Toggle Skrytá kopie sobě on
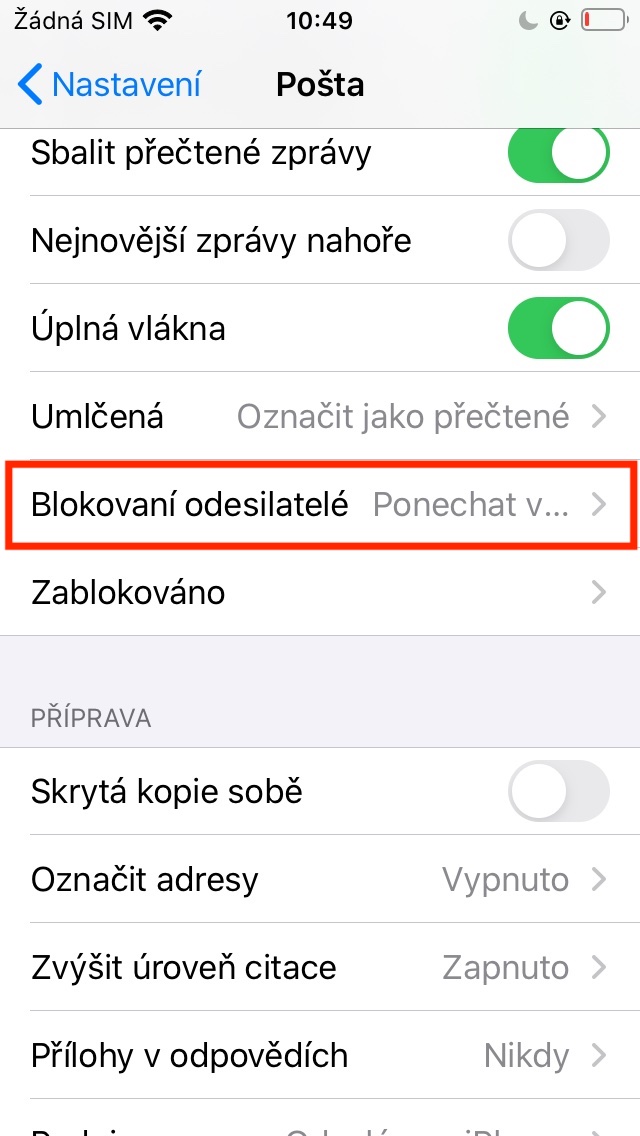 click(559, 791)
